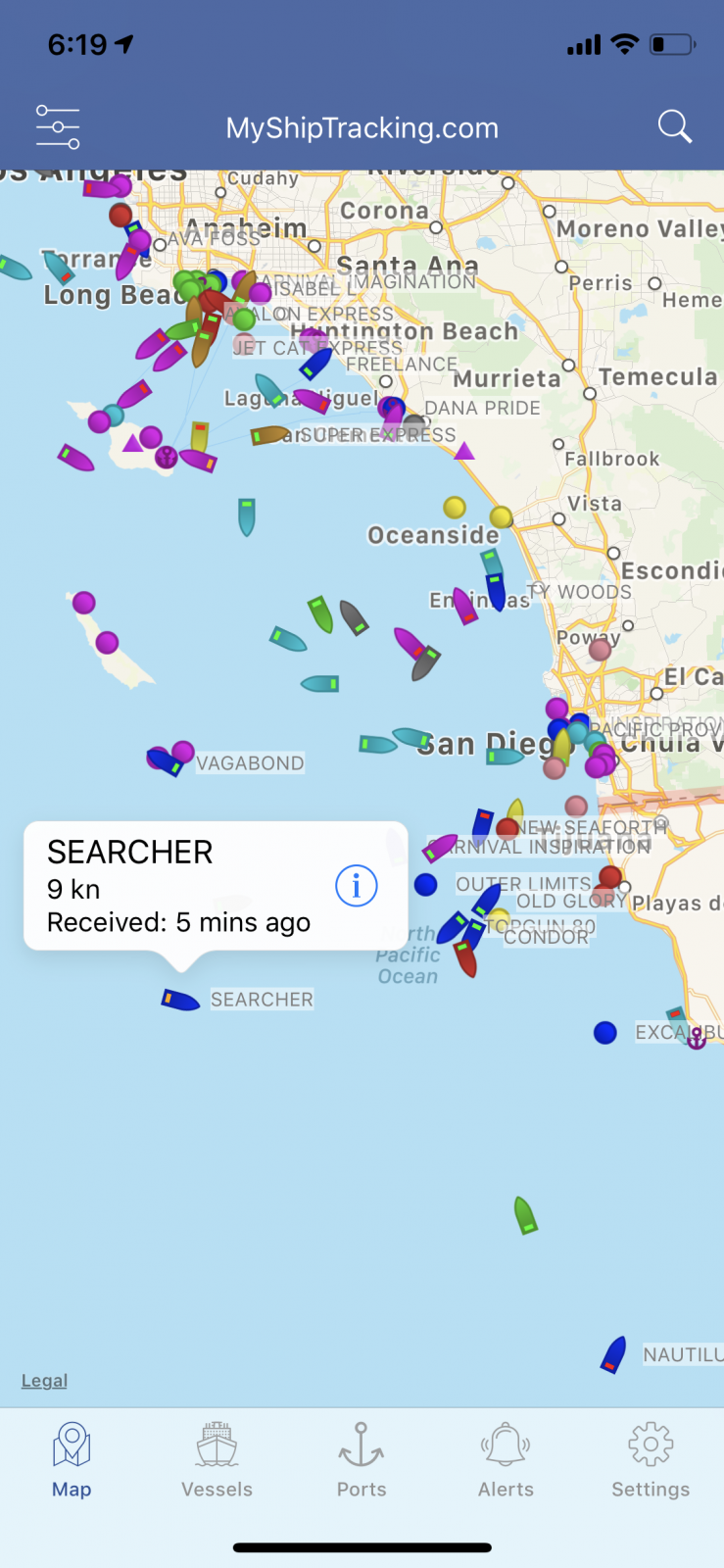Open the search magnifier
This screenshot has height=1568, width=724.
(x=674, y=127)
